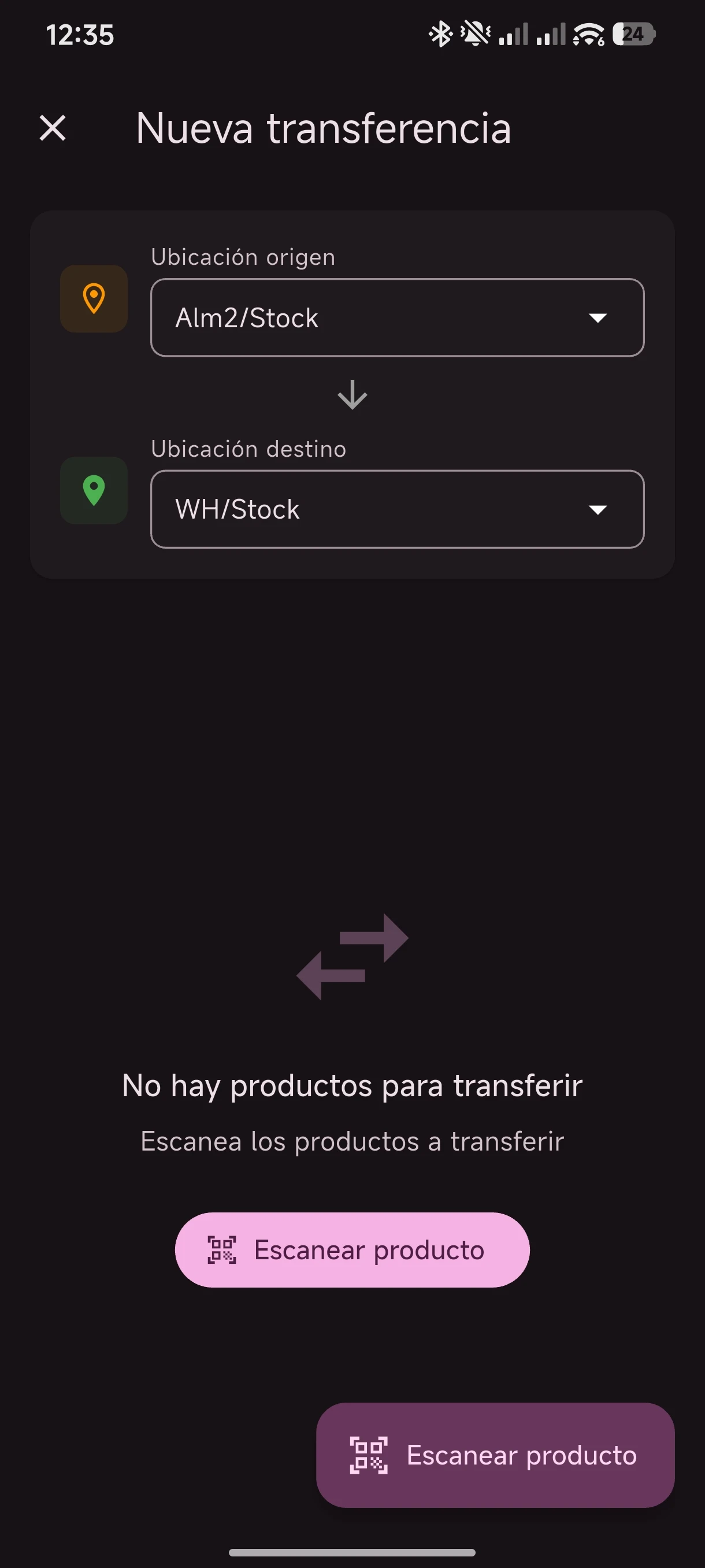This screenshot has width=705, height=1568.
Task: Tap the Escanea los productos a transferir text
Action: pos(352,1141)
